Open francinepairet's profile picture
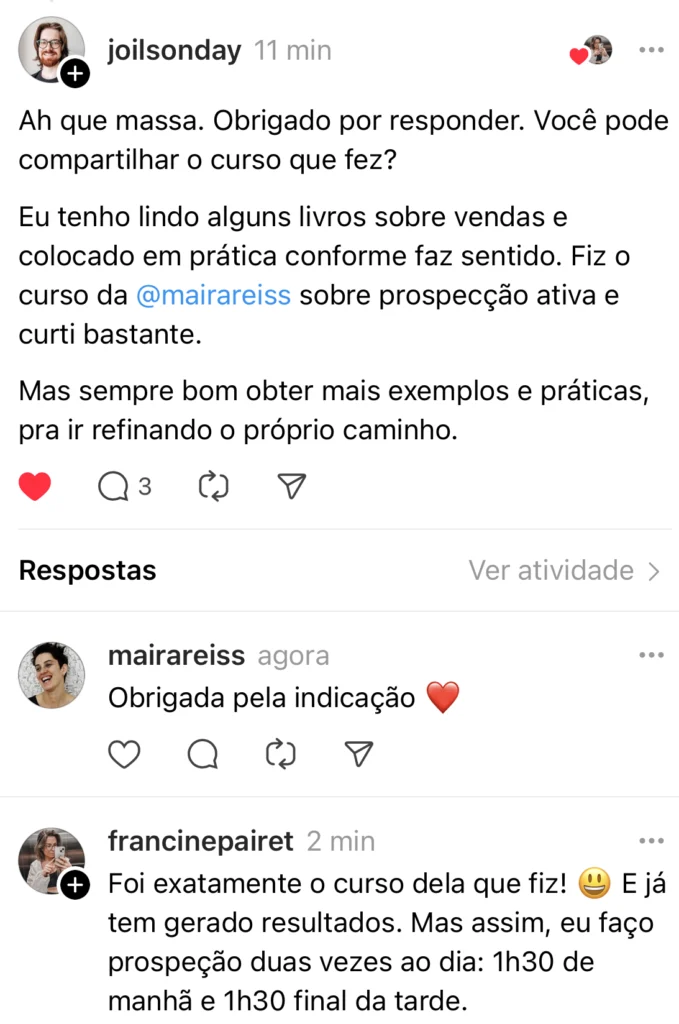The image size is (679, 1024). 51,860
